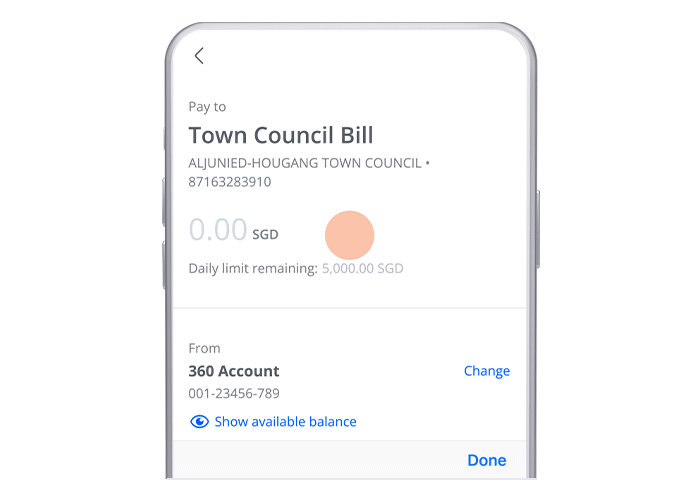700x500 pixels.
Task: Tap Done to confirm the amount
Action: [x=486, y=461]
